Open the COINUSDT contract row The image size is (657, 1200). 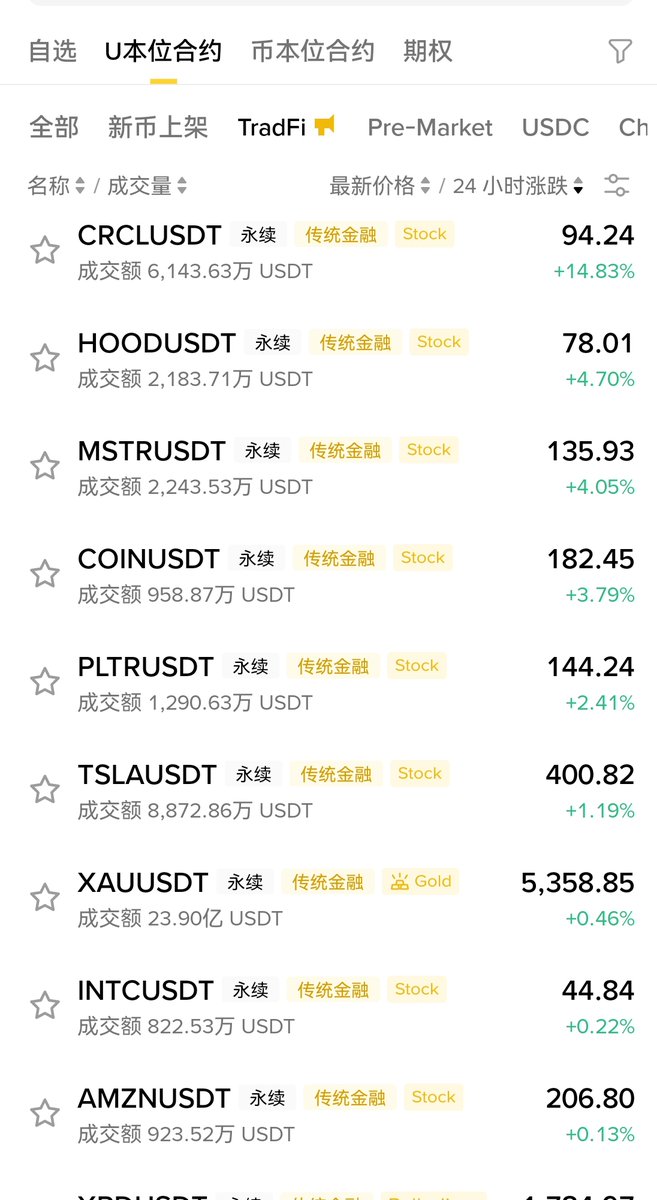[x=300, y=574]
